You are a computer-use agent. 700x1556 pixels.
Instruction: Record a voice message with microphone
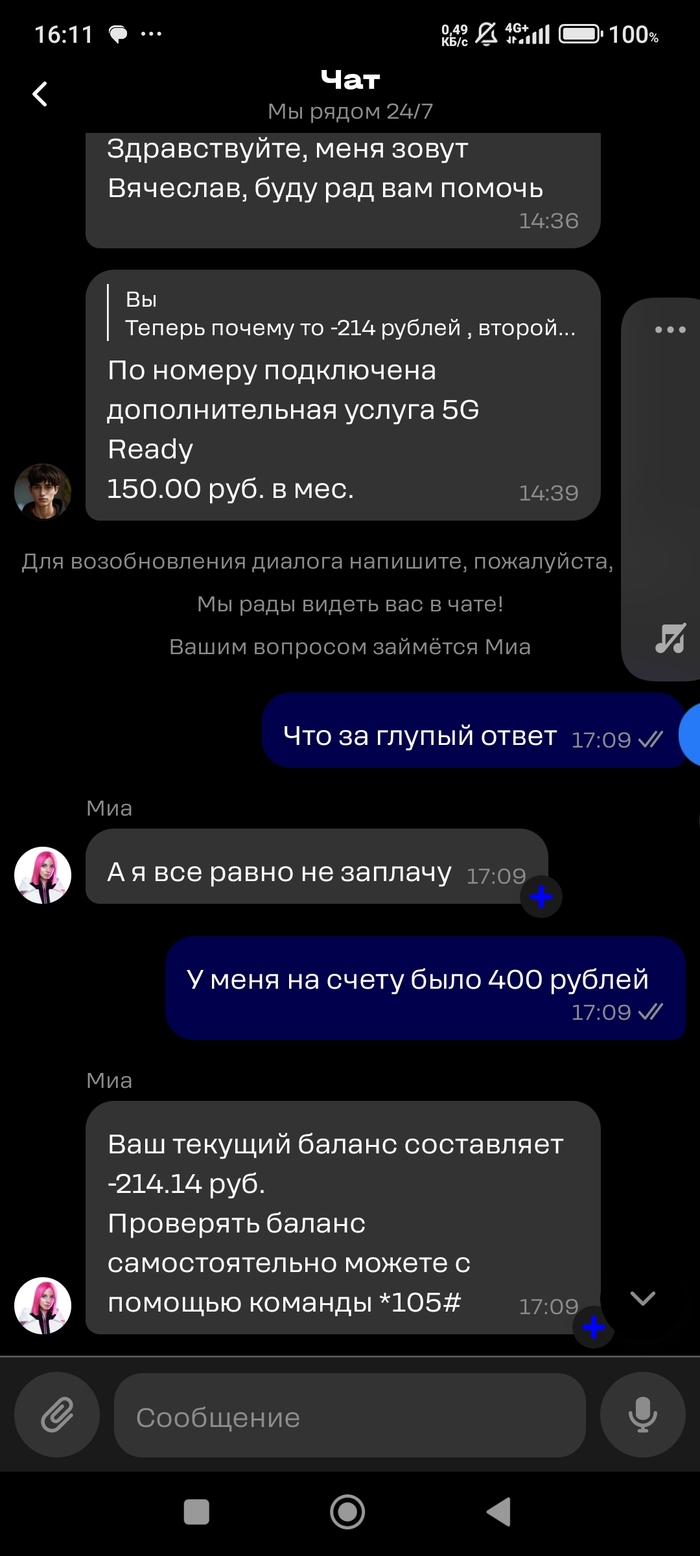[x=642, y=1414]
